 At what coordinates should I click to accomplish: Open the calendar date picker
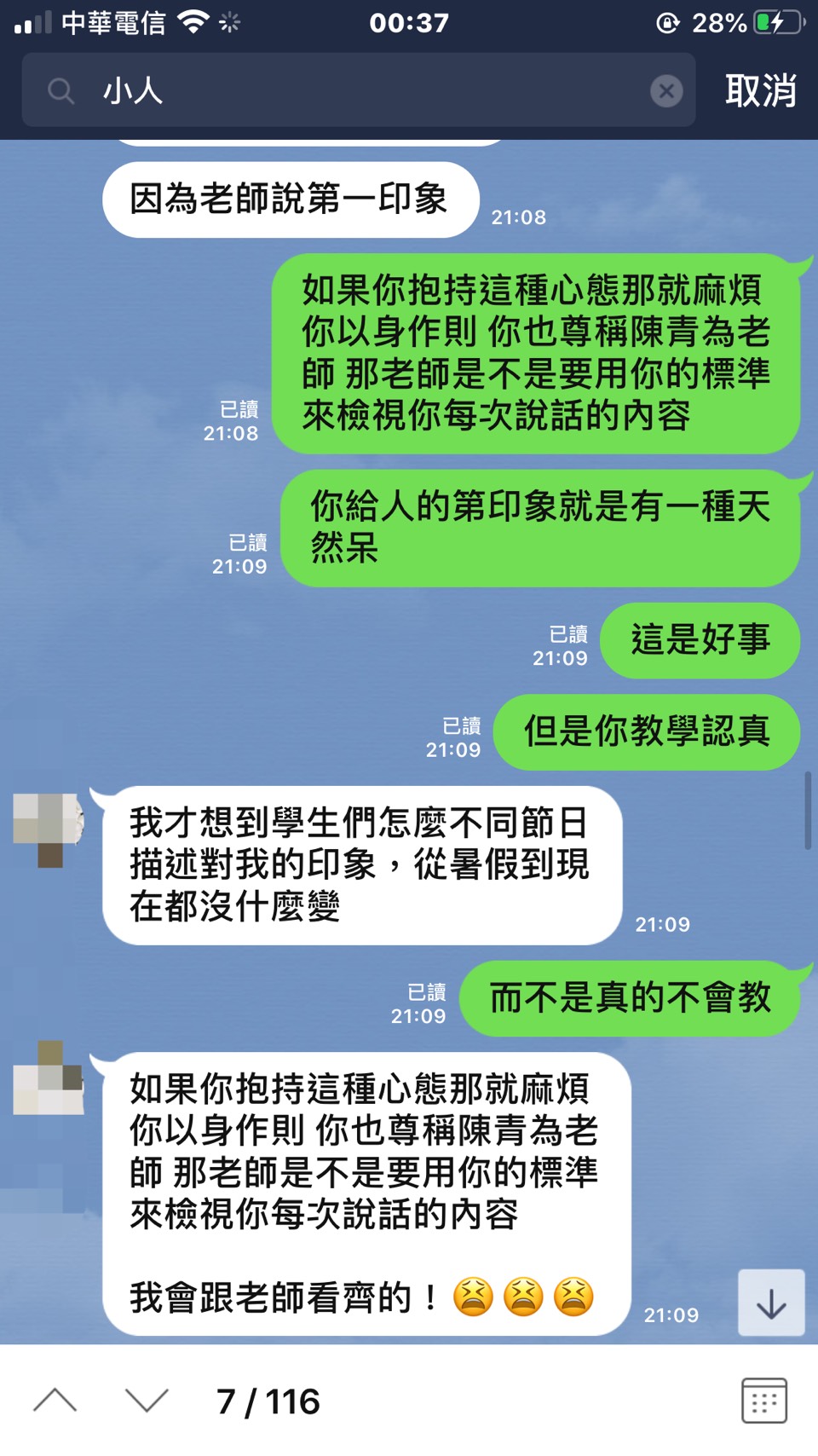coord(763,1400)
